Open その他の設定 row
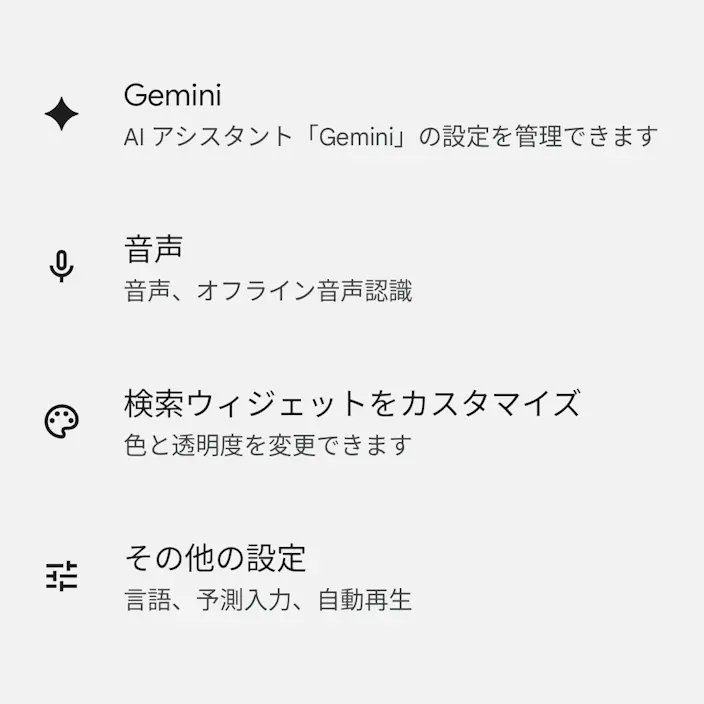The height and width of the screenshot is (704, 704). click(x=352, y=576)
